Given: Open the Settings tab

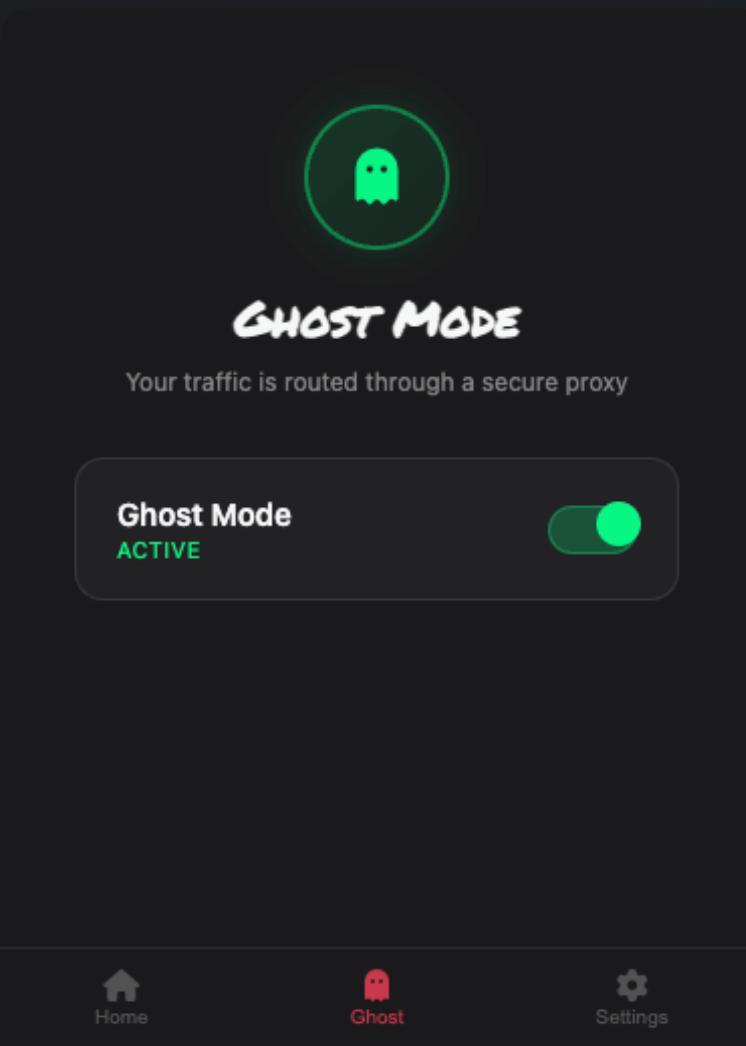Looking at the screenshot, I should pos(630,997).
